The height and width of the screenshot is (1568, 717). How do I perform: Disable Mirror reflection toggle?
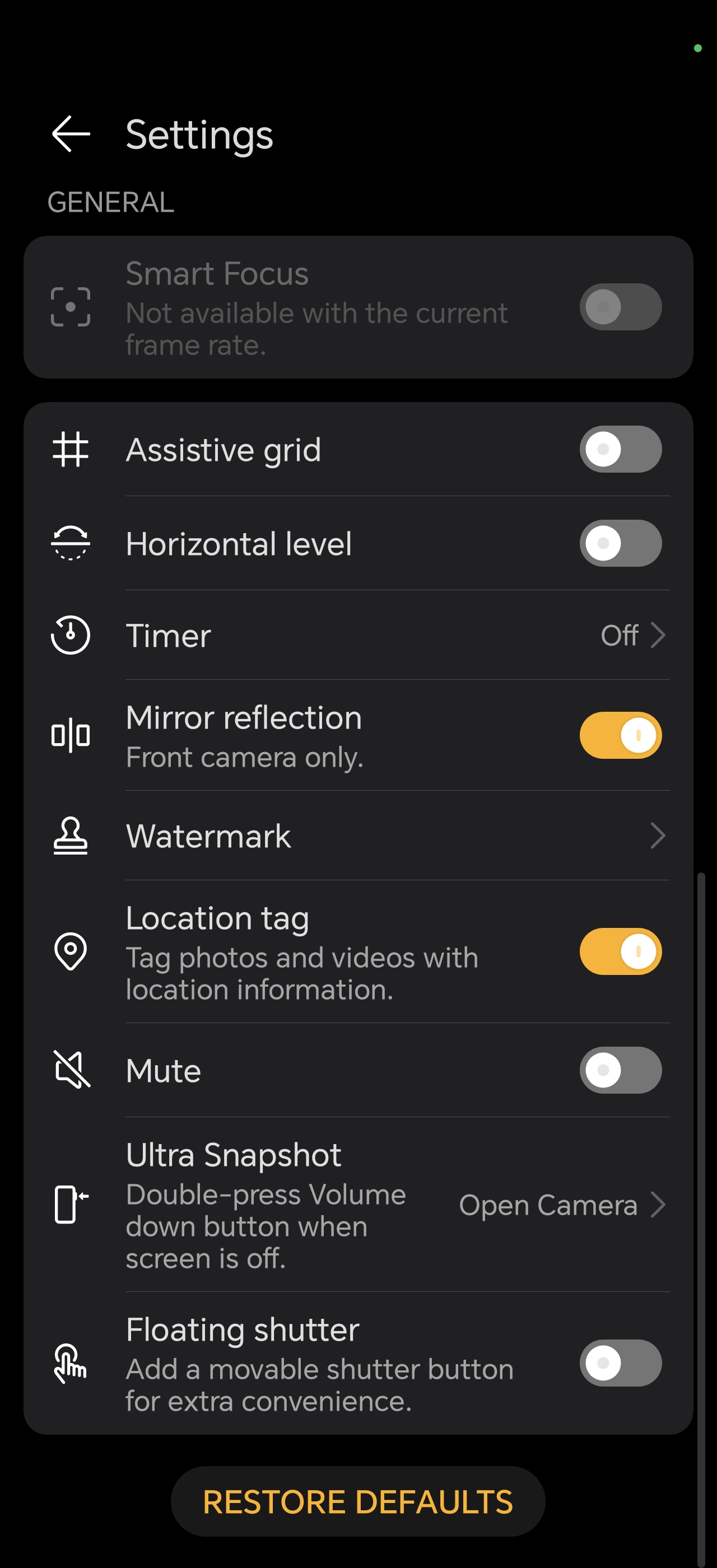pos(620,735)
